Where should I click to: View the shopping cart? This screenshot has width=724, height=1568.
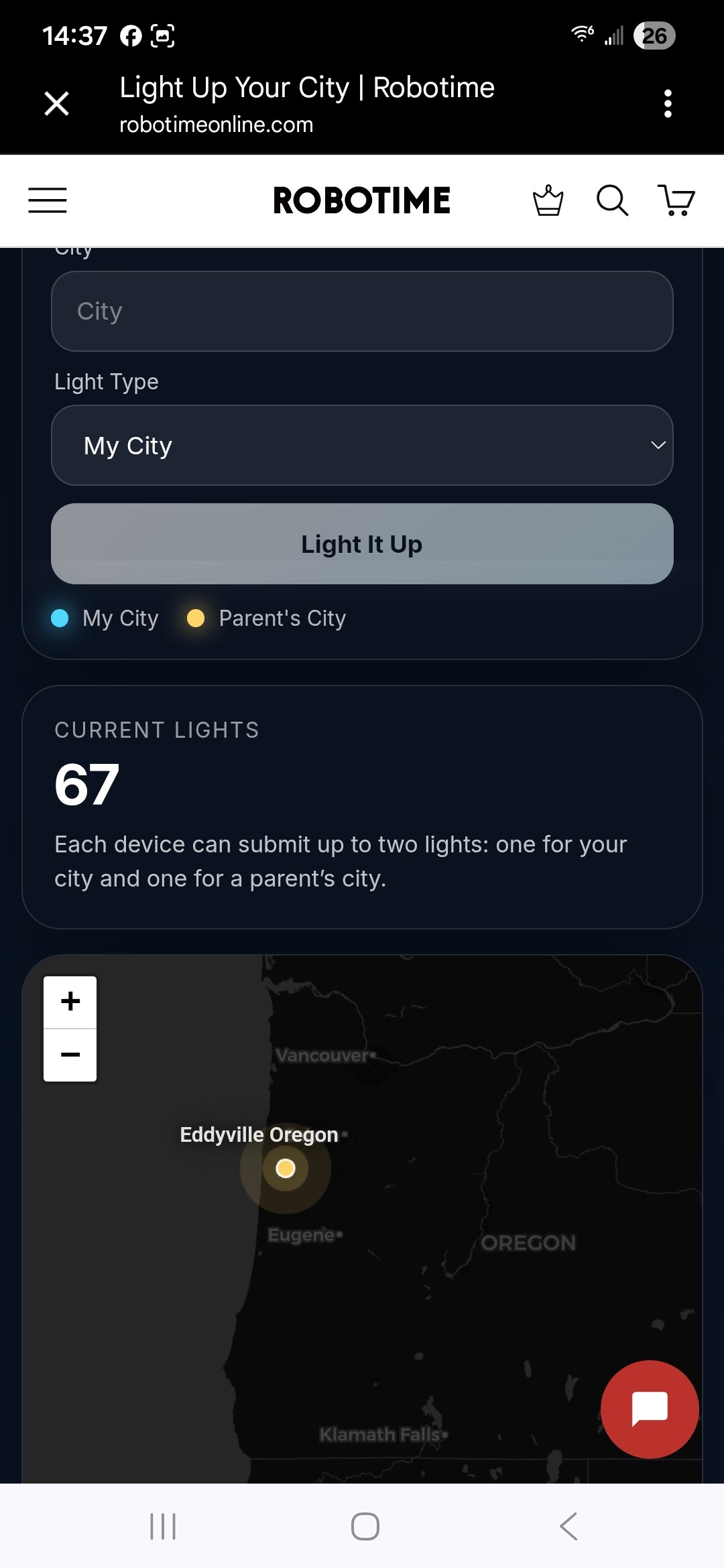tap(676, 200)
